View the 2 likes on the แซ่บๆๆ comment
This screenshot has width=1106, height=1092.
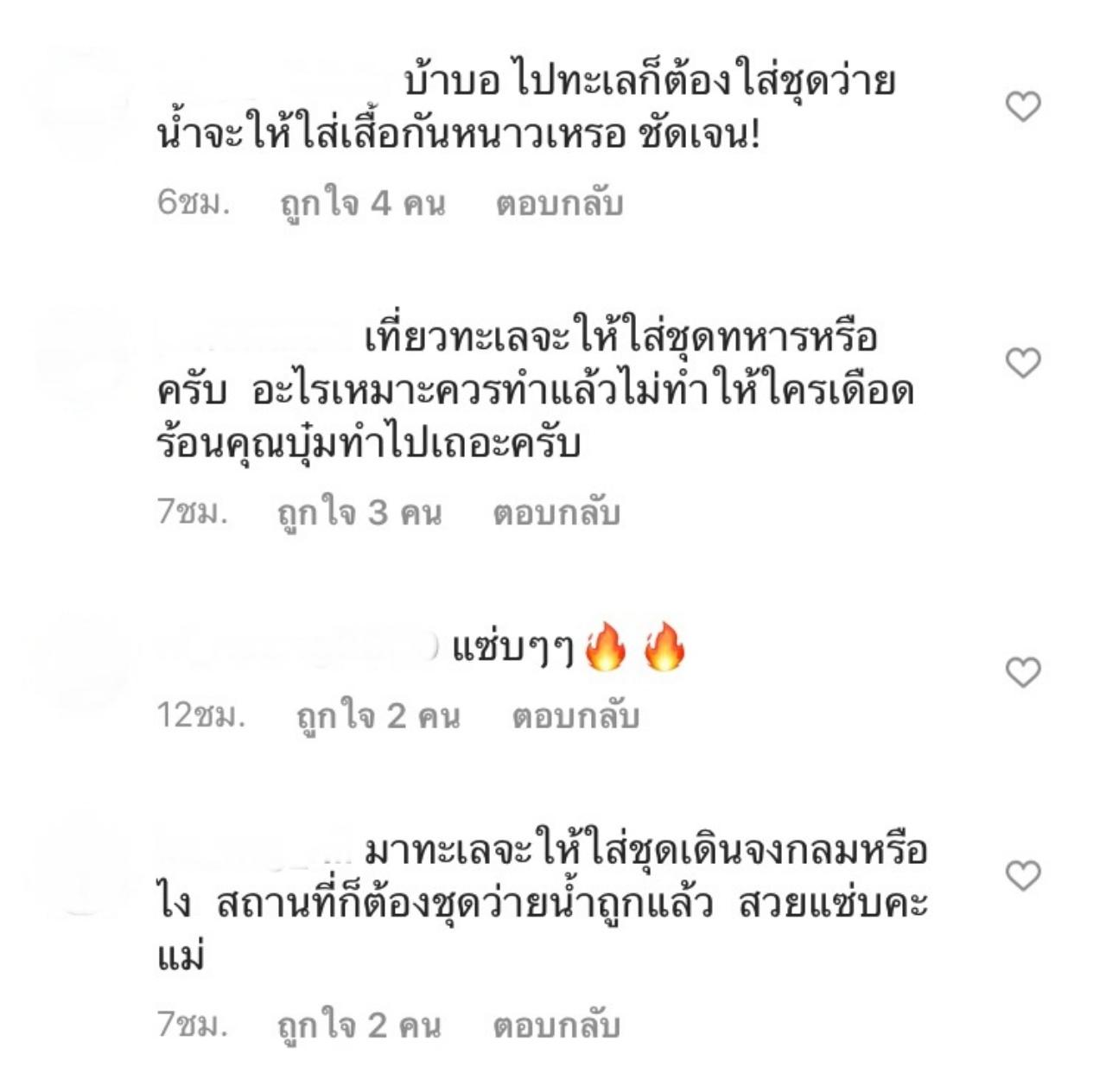(378, 716)
